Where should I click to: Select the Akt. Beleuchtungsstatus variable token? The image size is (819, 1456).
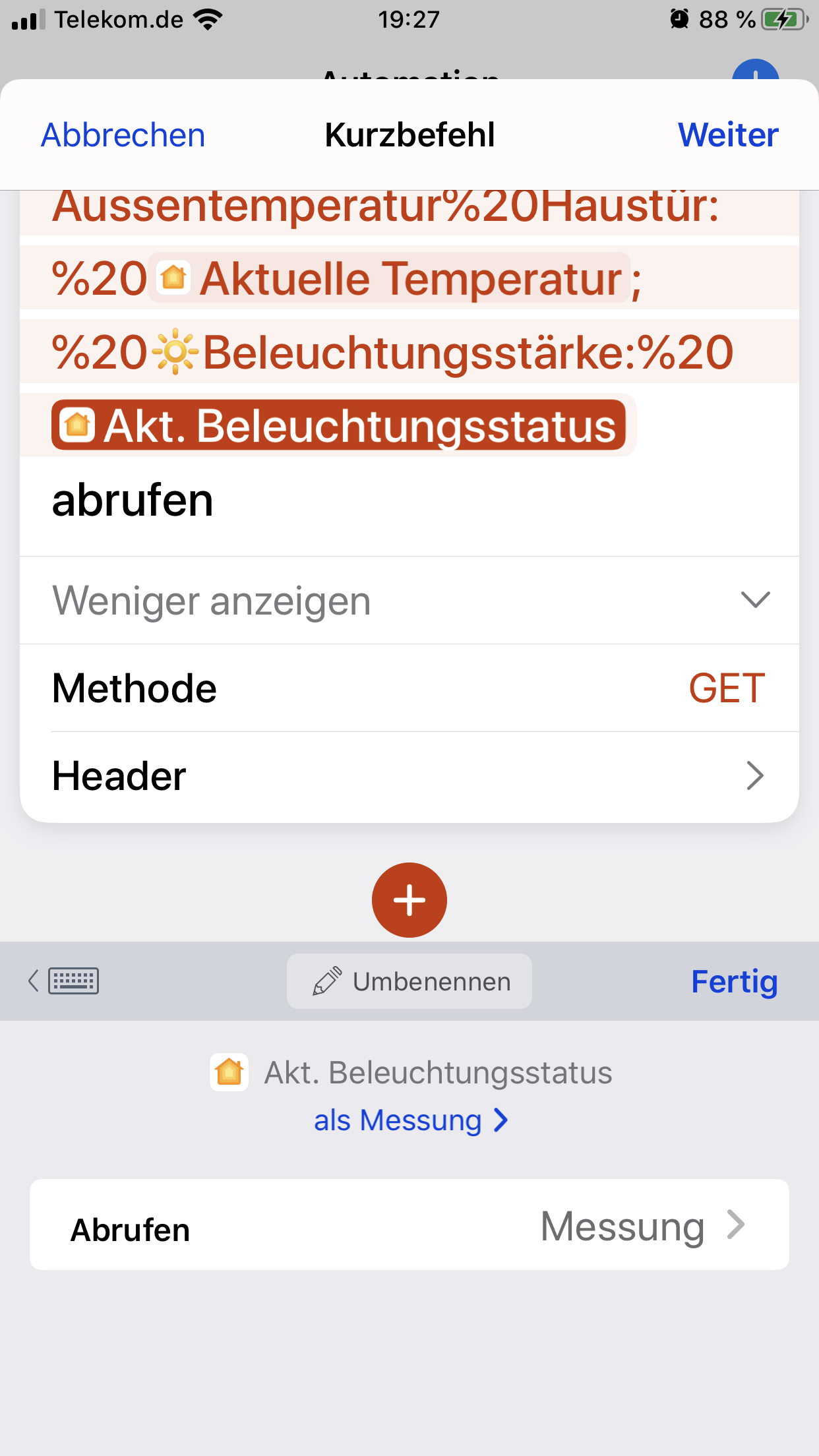pyautogui.click(x=339, y=426)
